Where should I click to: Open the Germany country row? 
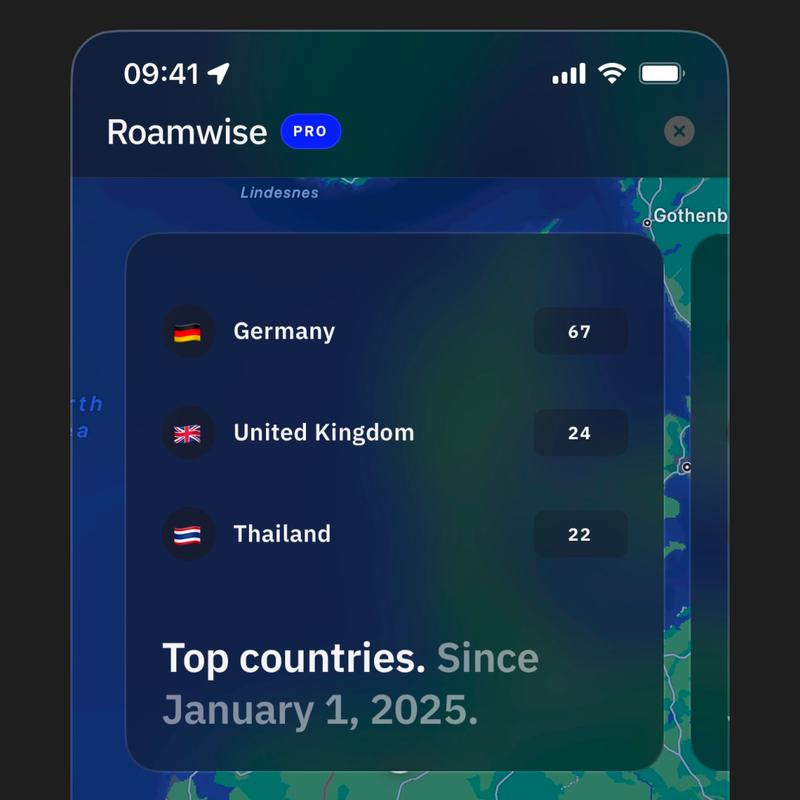pos(394,331)
